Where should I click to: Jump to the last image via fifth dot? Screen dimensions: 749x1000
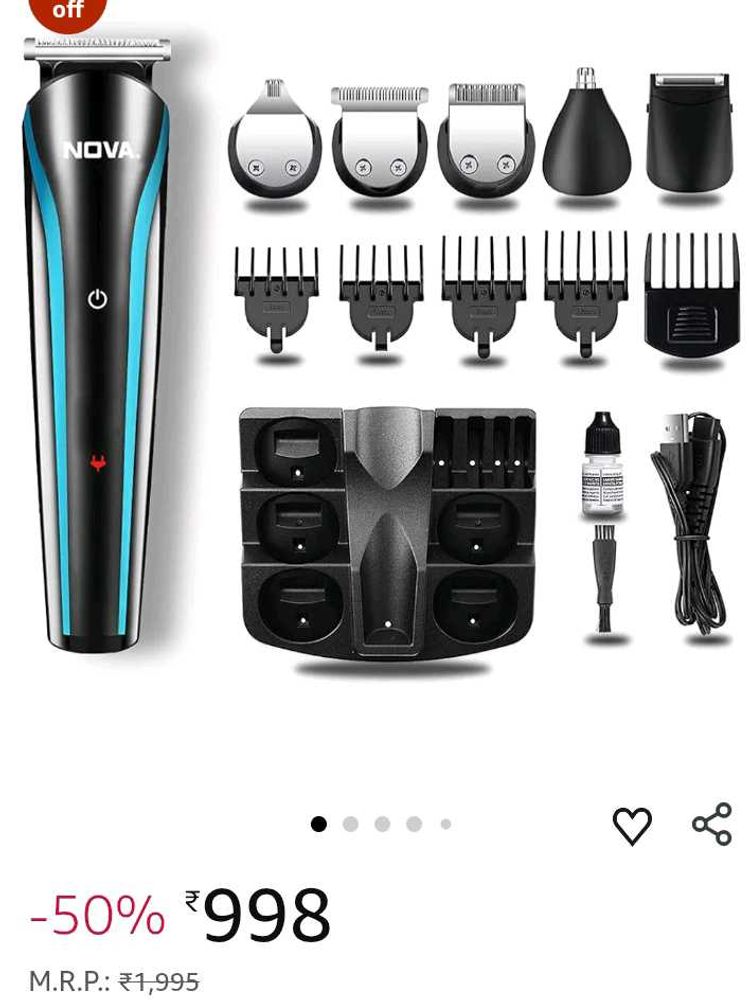click(x=444, y=824)
